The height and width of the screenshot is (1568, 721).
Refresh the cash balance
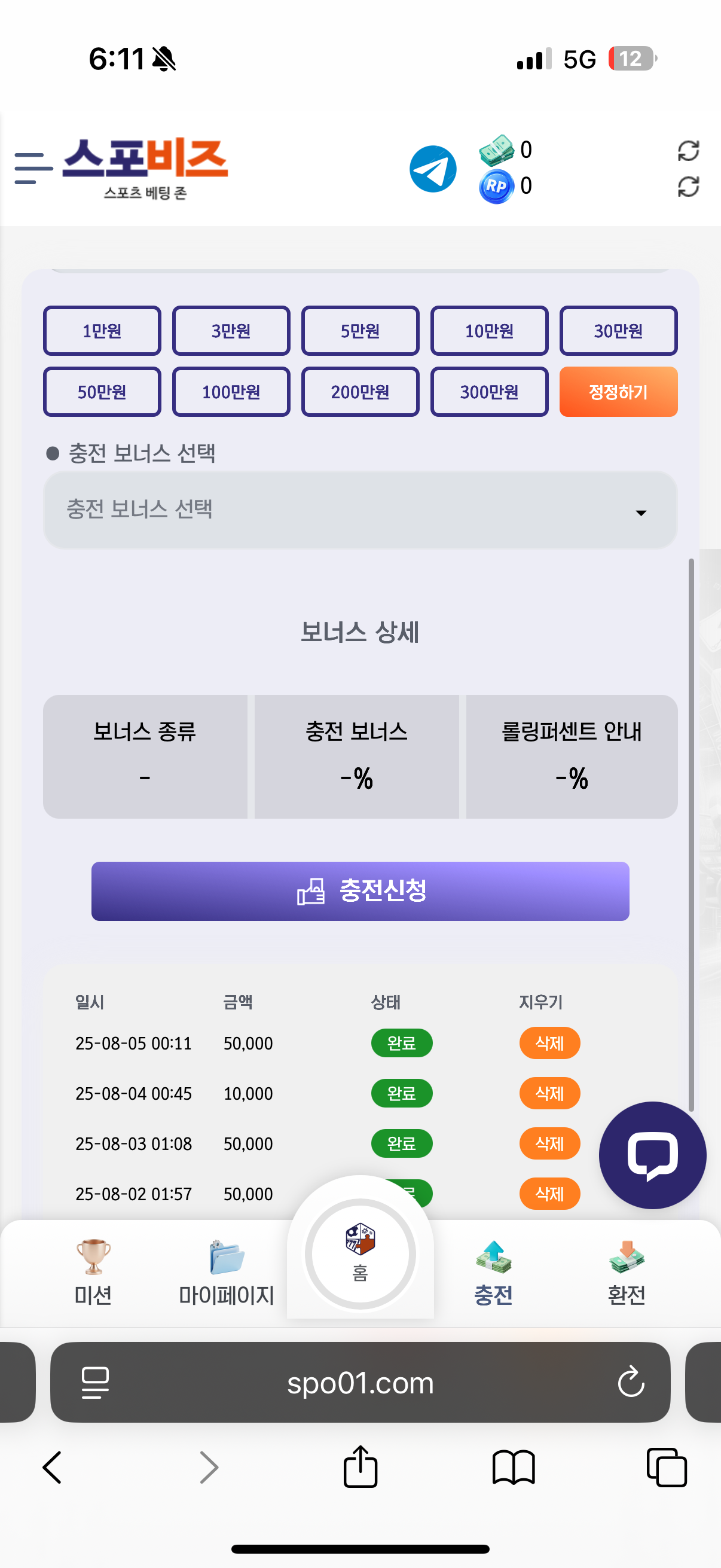coord(688,150)
